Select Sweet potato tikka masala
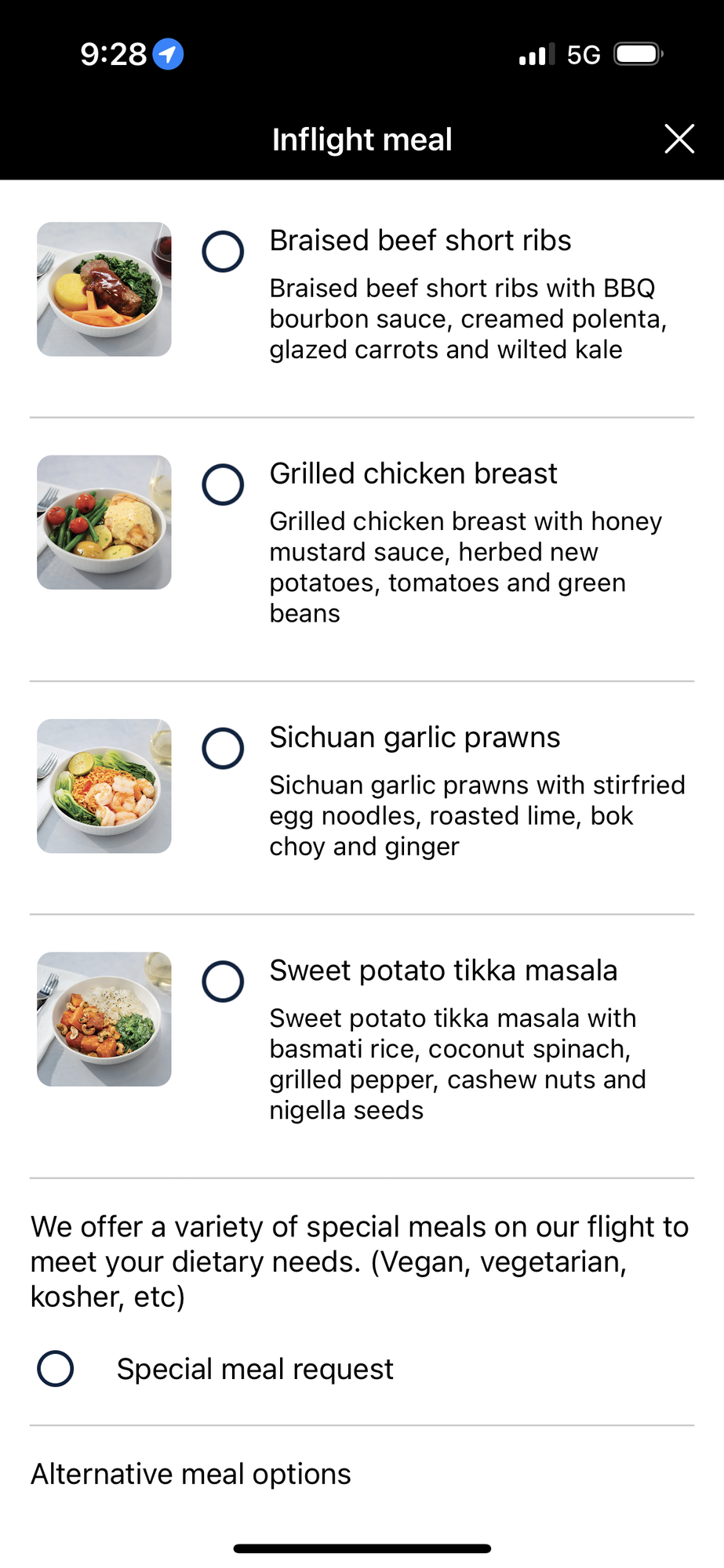The width and height of the screenshot is (724, 1568). tap(223, 981)
